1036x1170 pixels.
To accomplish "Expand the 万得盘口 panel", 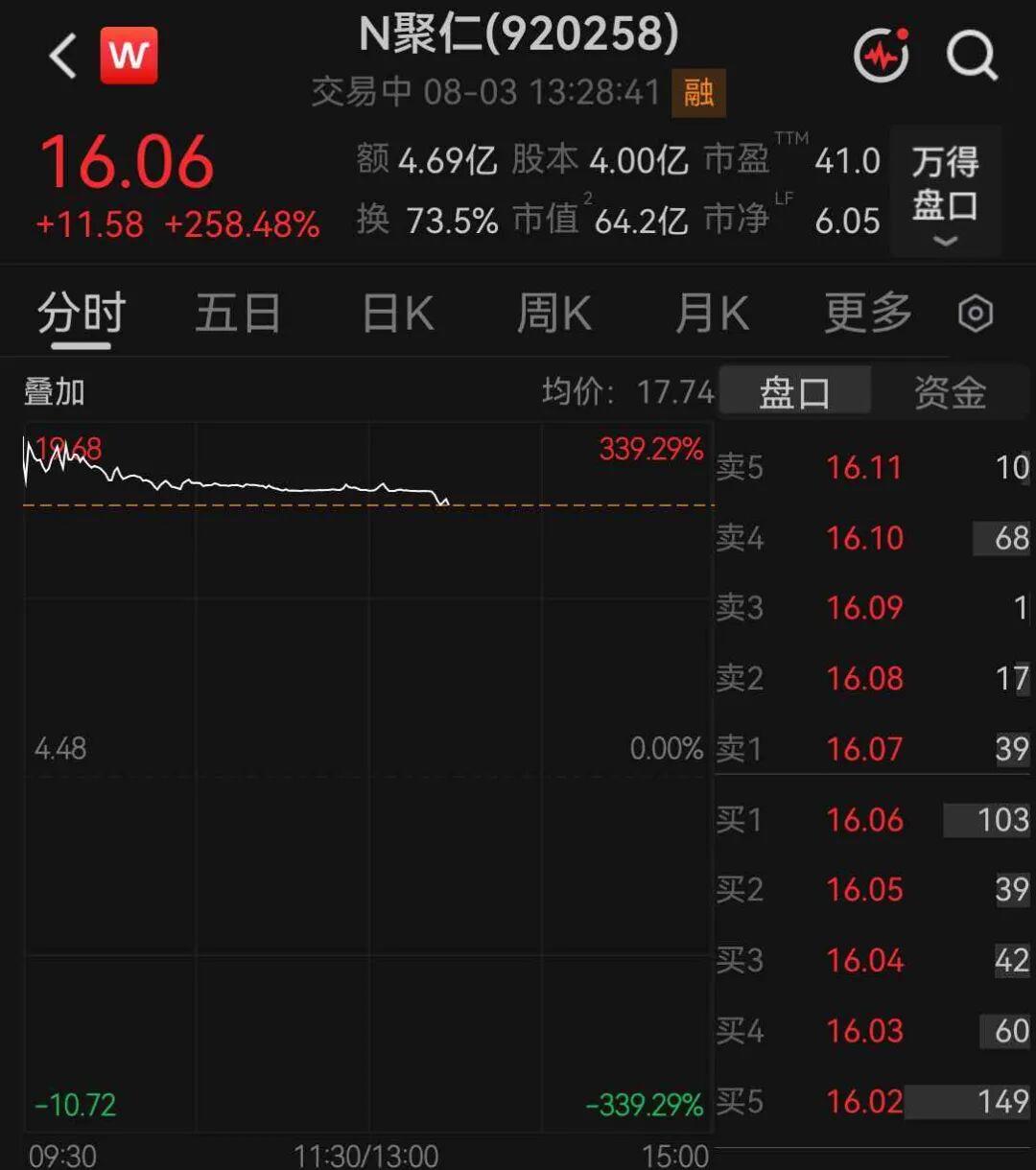I will click(x=945, y=192).
